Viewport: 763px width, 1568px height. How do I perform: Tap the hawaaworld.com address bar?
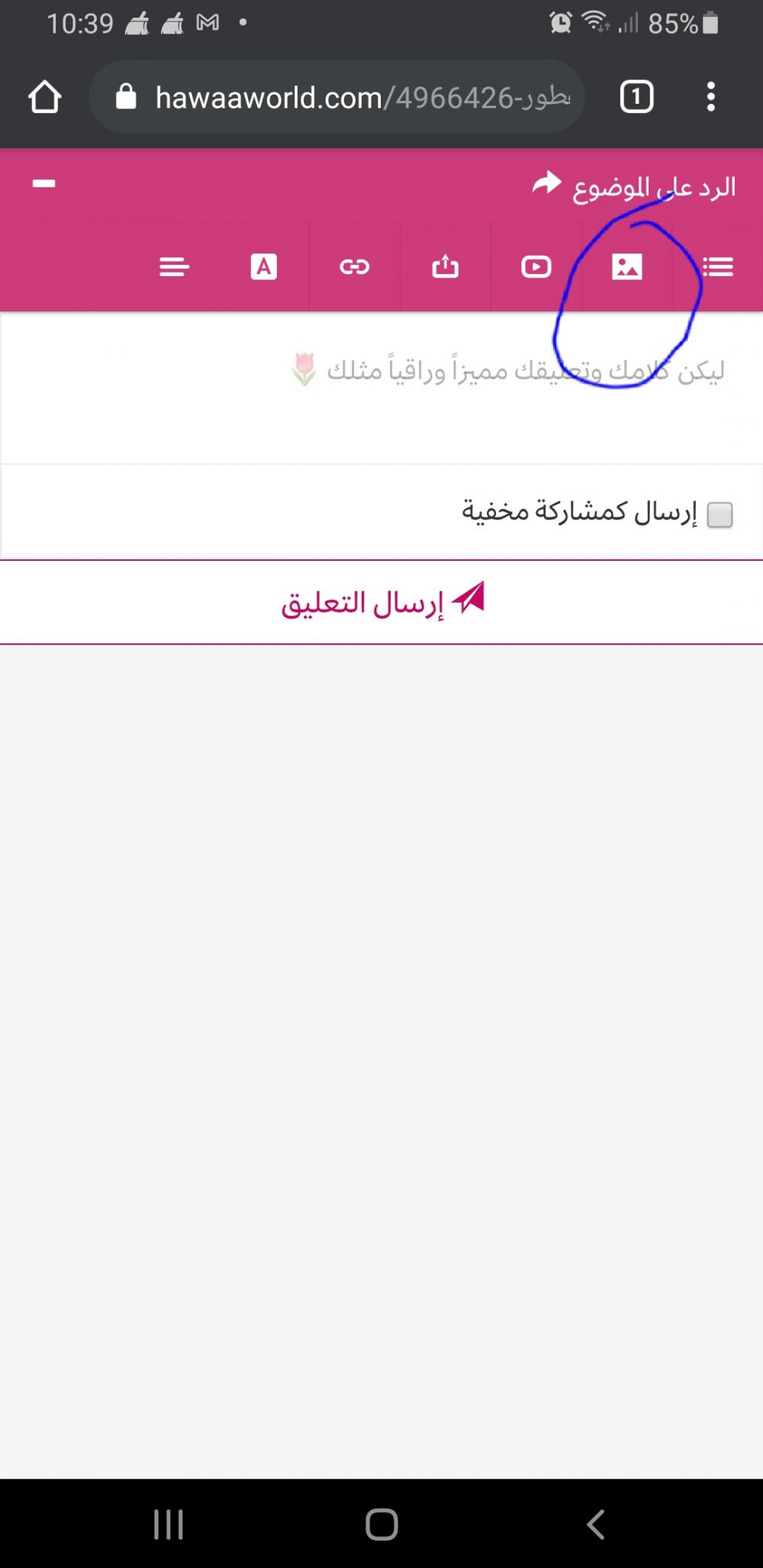pyautogui.click(x=336, y=97)
